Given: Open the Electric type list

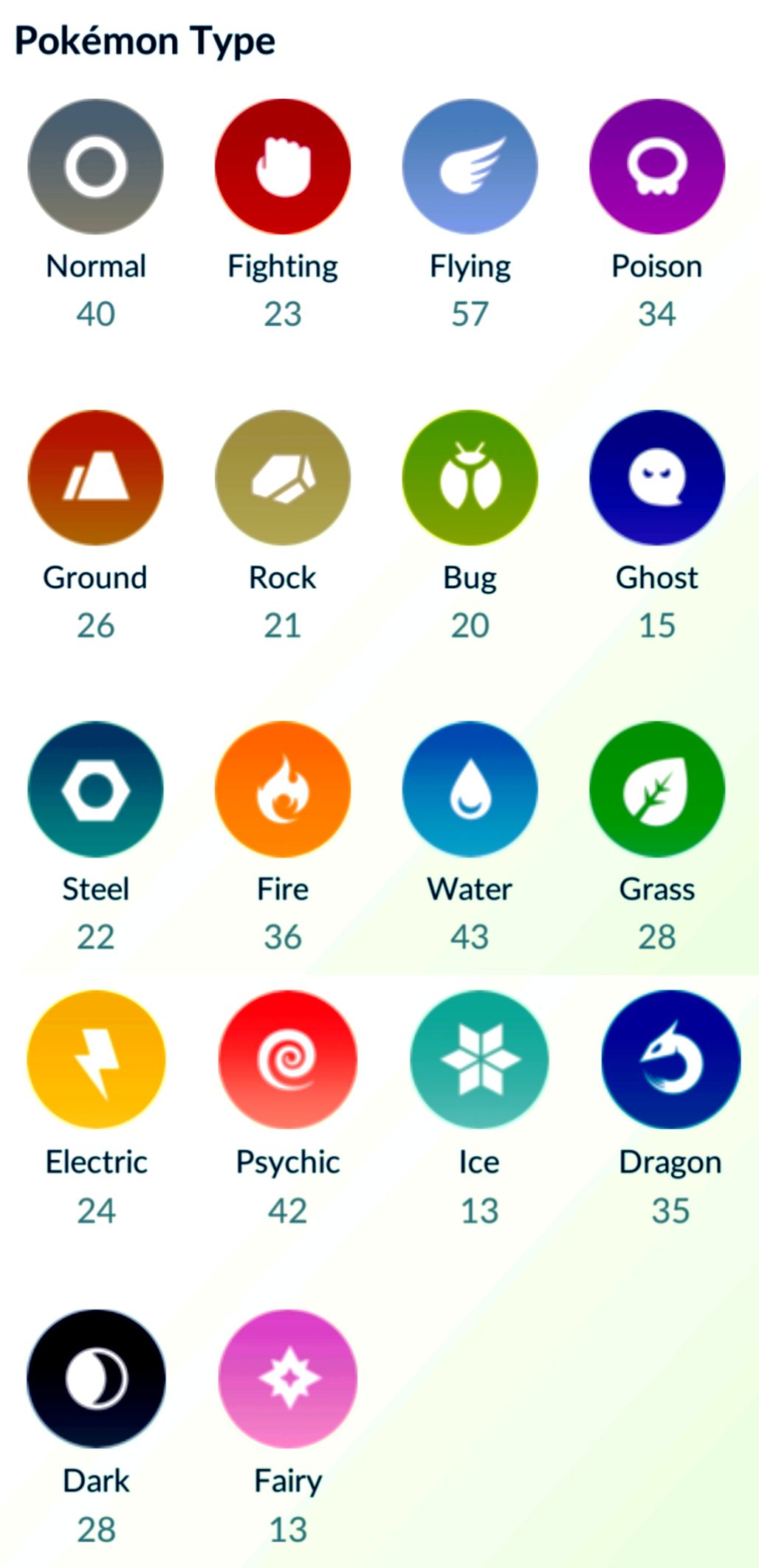Looking at the screenshot, I should (x=96, y=1060).
